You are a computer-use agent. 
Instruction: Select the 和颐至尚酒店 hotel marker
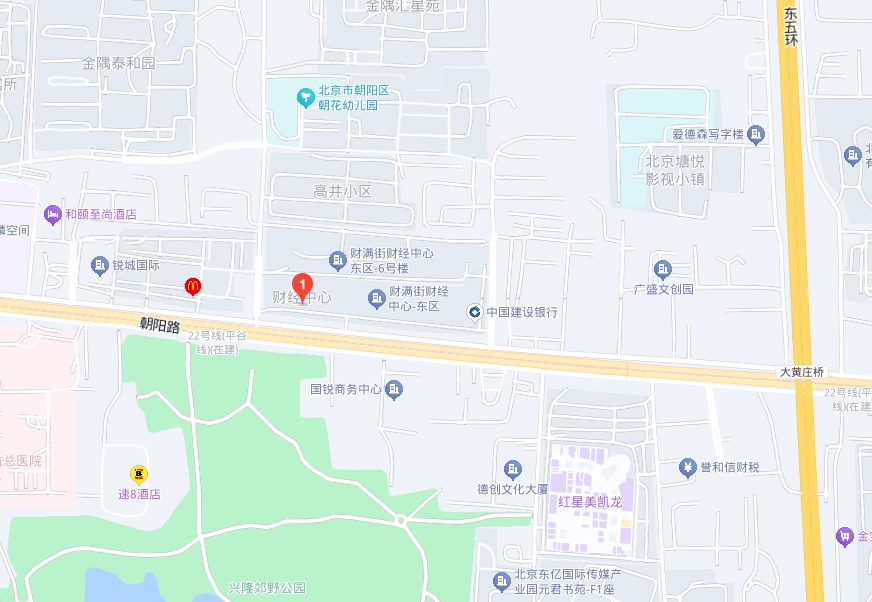[53, 214]
